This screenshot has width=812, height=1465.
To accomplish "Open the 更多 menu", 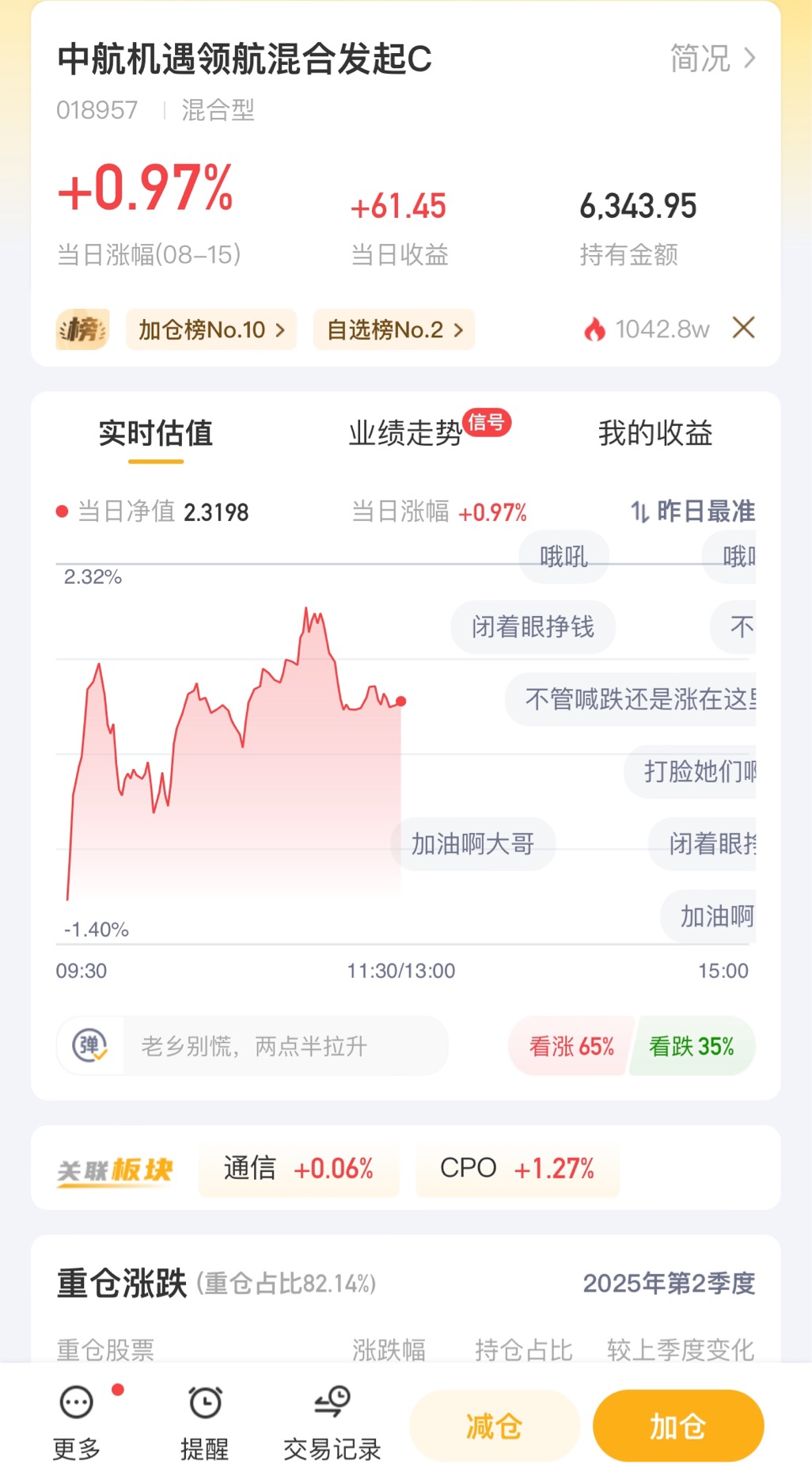I will point(77,1422).
